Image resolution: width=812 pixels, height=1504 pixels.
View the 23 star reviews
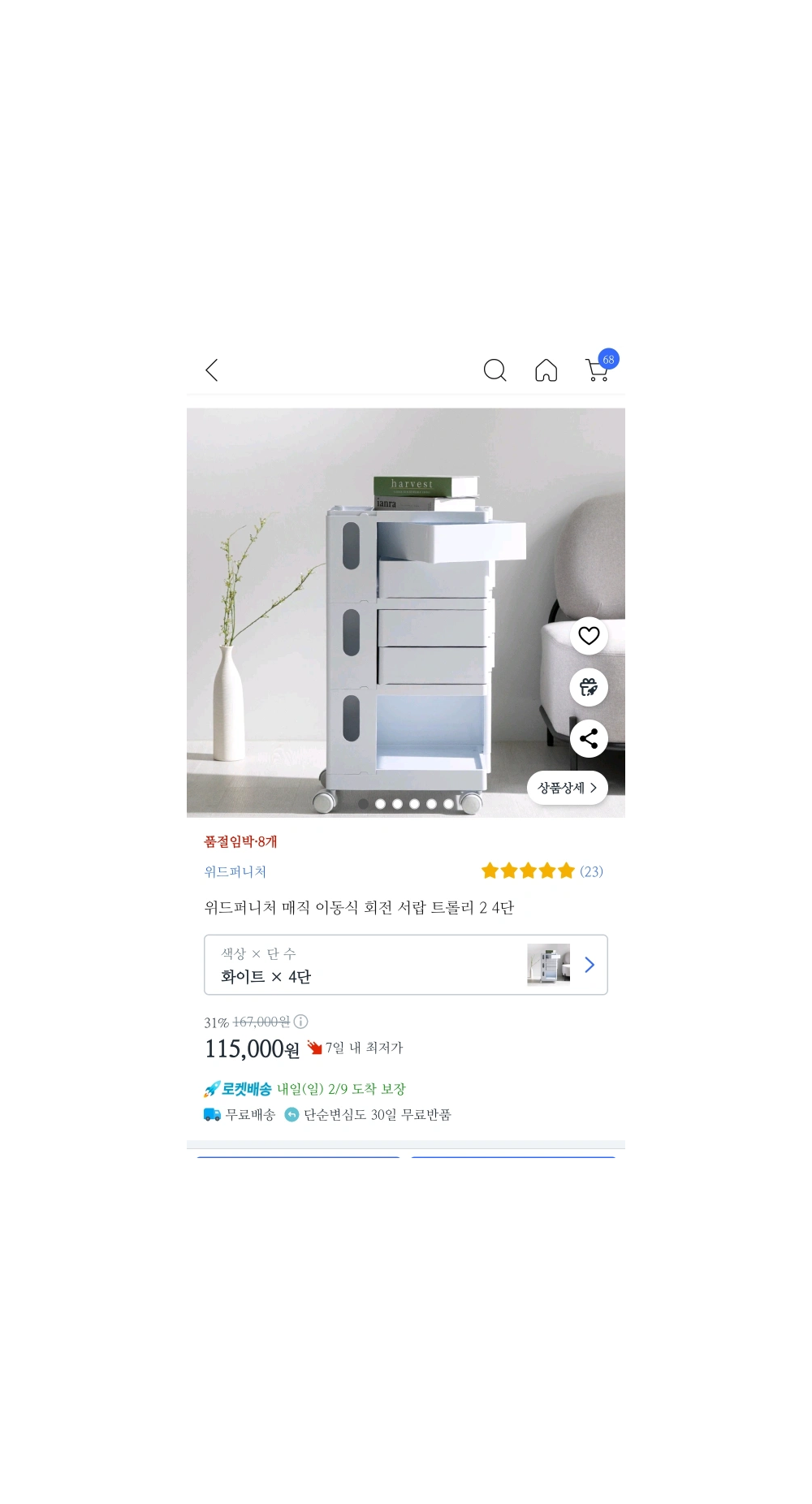tap(542, 871)
